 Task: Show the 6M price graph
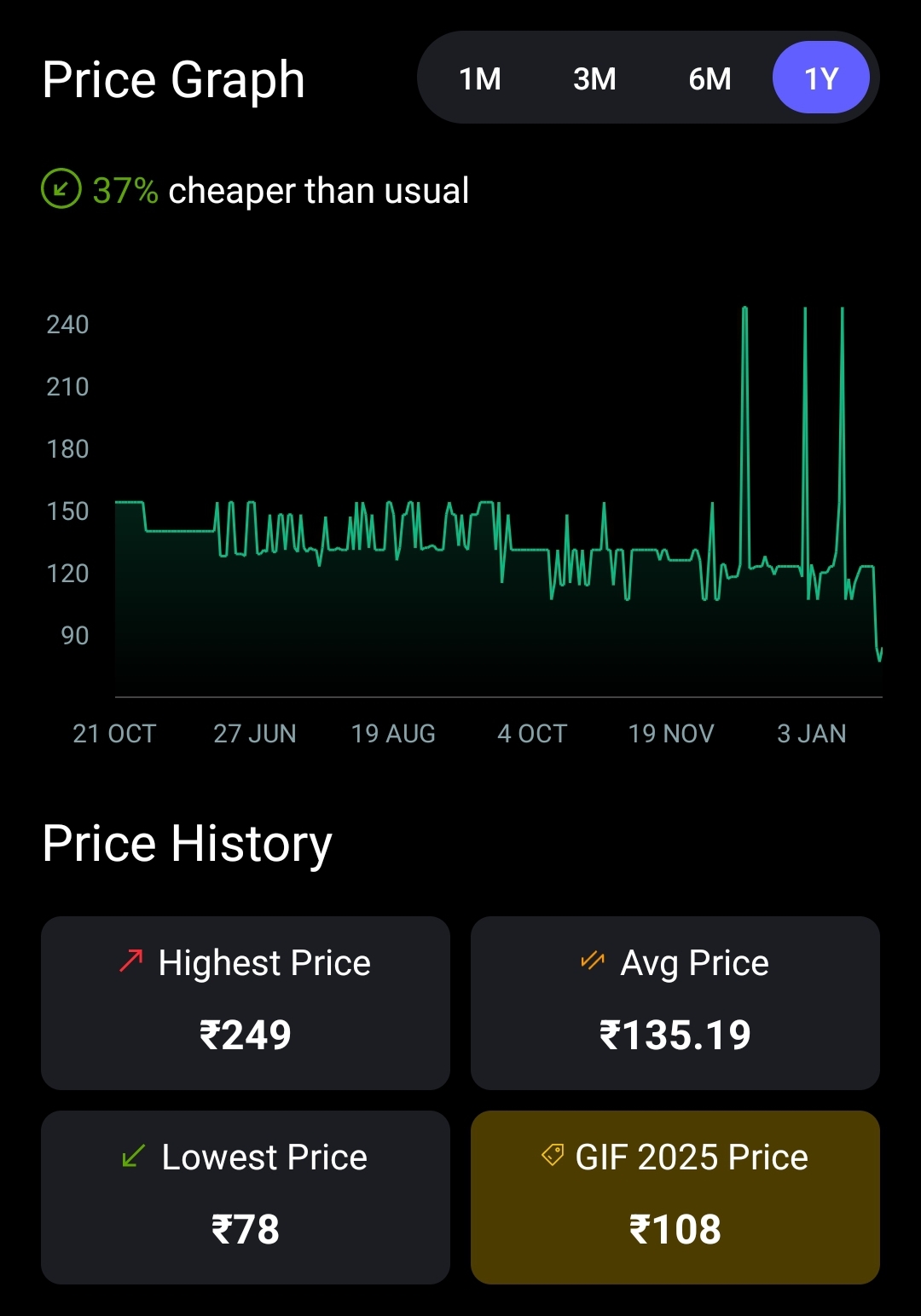point(710,79)
